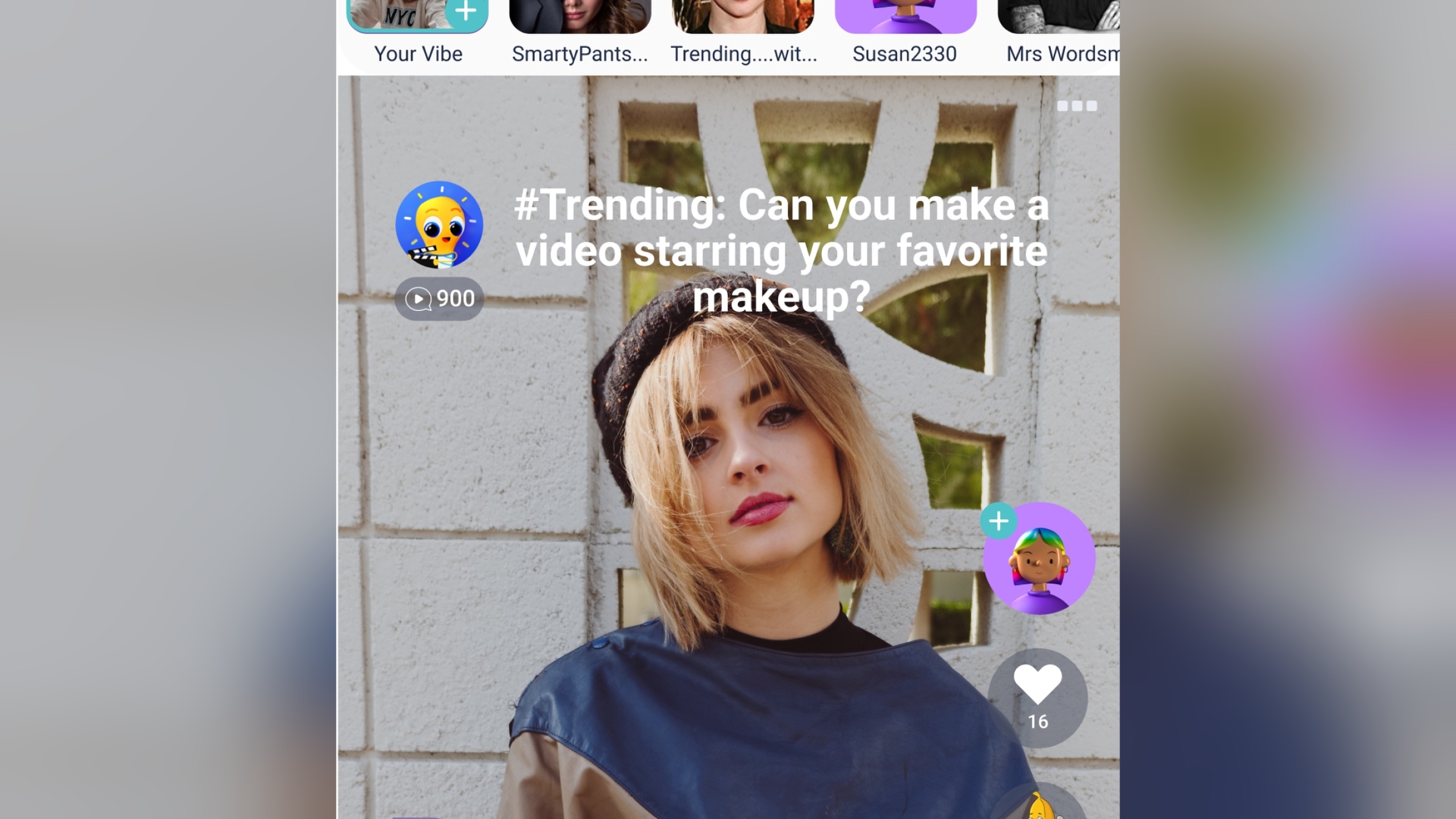Image resolution: width=1456 pixels, height=819 pixels.
Task: Follow the user with the plus badge
Action: 999,521
